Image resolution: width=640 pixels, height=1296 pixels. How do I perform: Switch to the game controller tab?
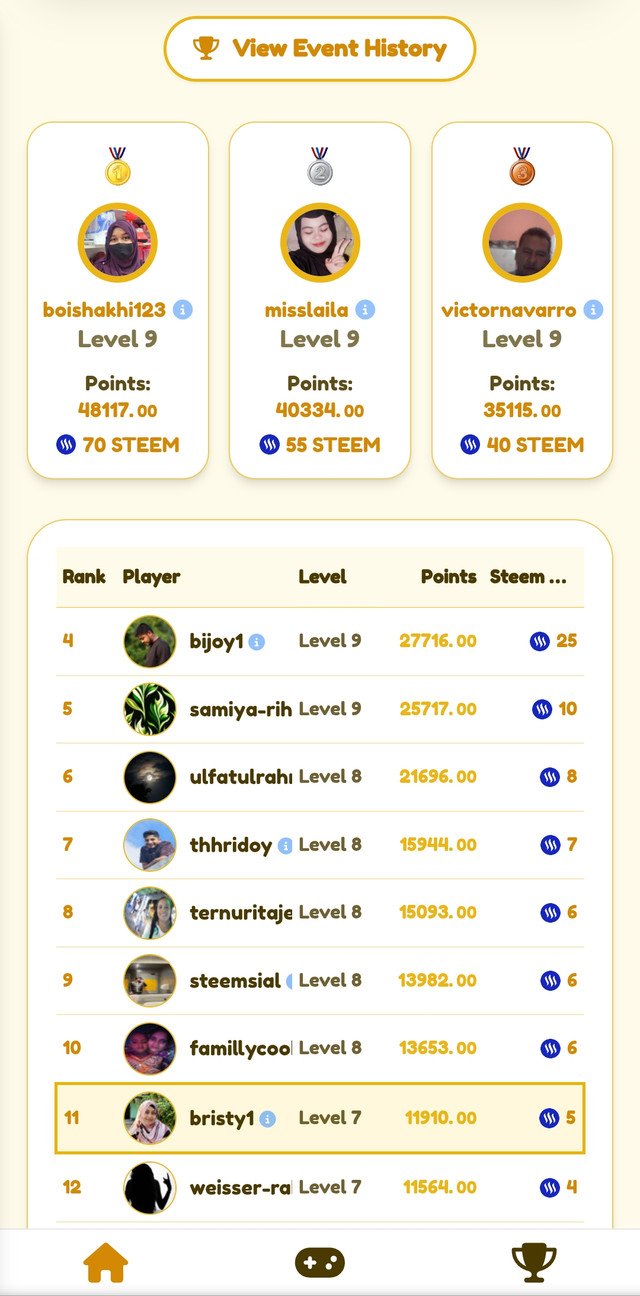tap(320, 1263)
